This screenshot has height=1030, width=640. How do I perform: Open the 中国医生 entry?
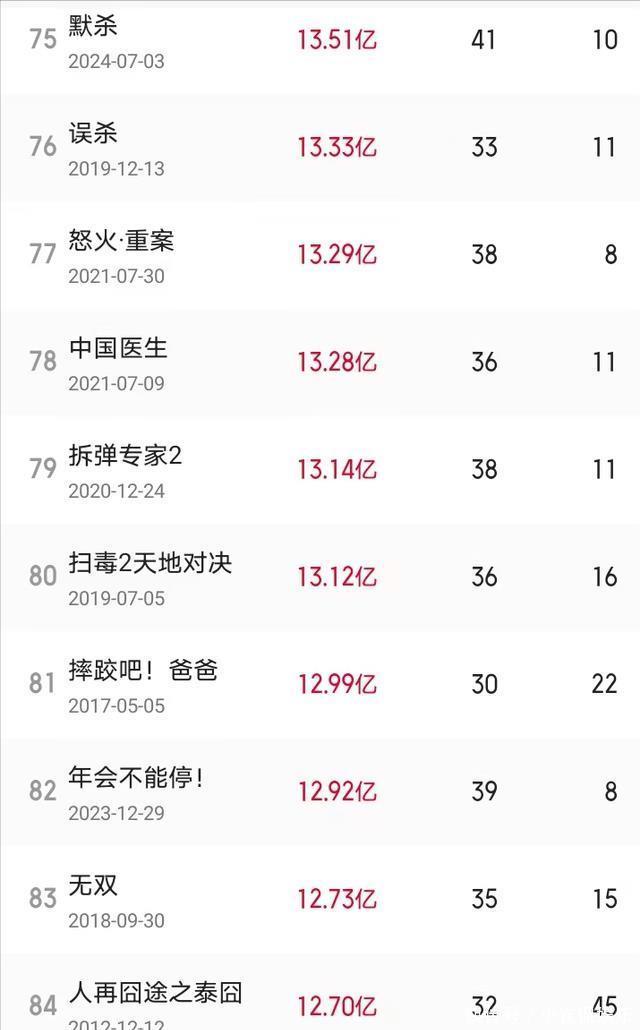(x=118, y=349)
